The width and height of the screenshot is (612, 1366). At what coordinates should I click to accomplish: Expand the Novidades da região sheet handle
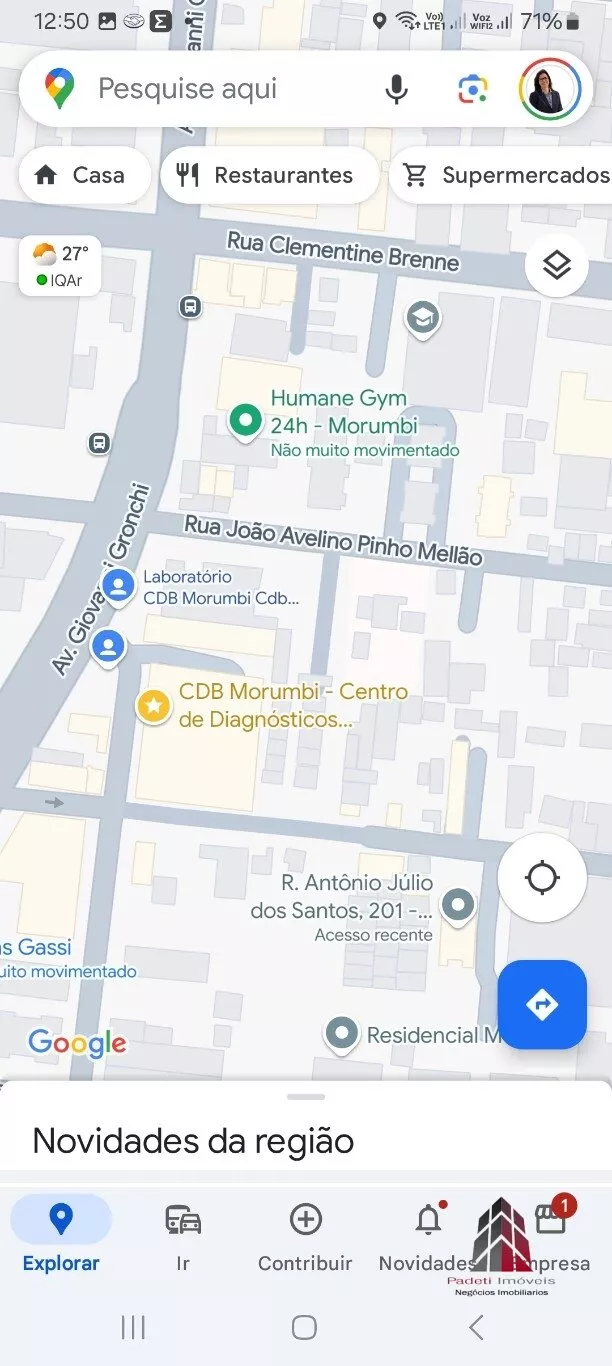(x=306, y=1097)
